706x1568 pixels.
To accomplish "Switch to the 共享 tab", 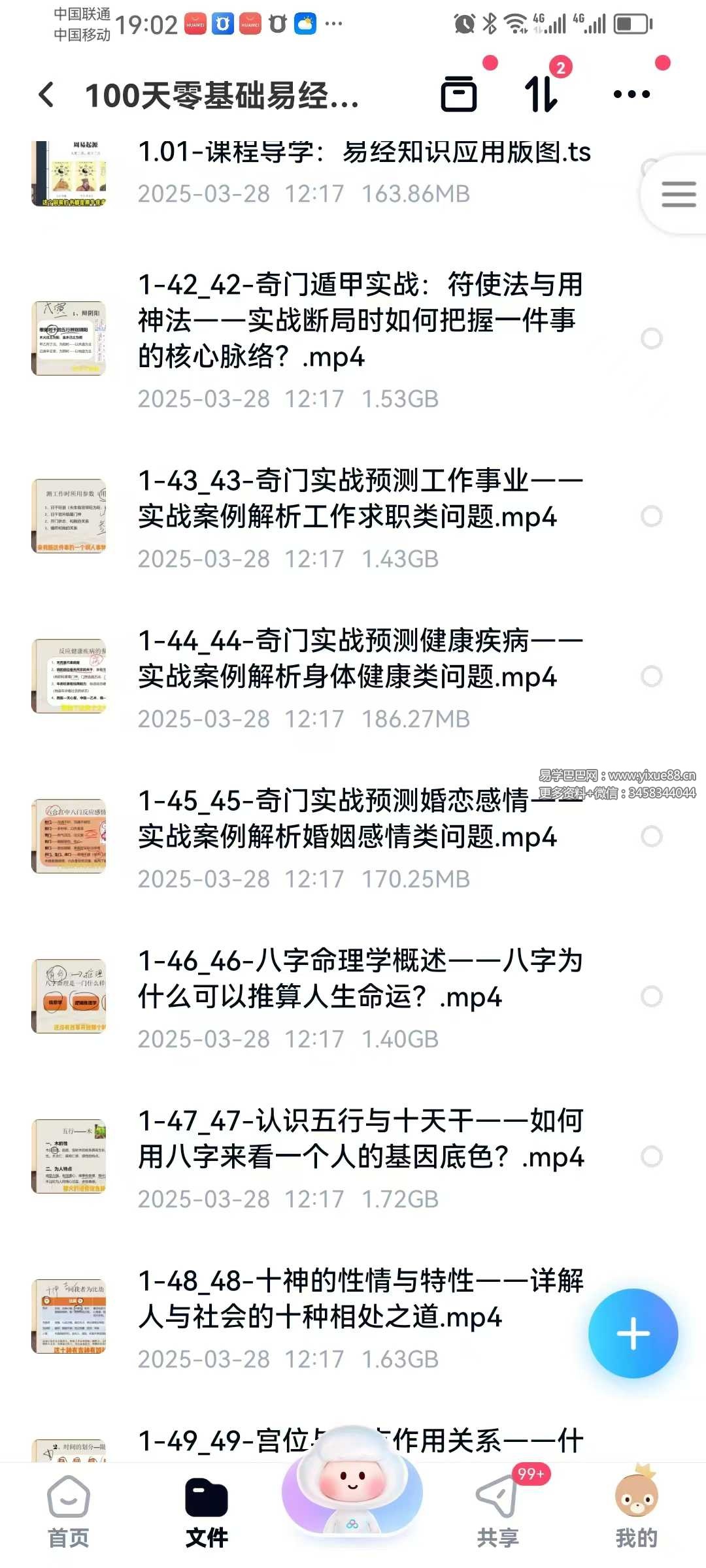I will (497, 1509).
